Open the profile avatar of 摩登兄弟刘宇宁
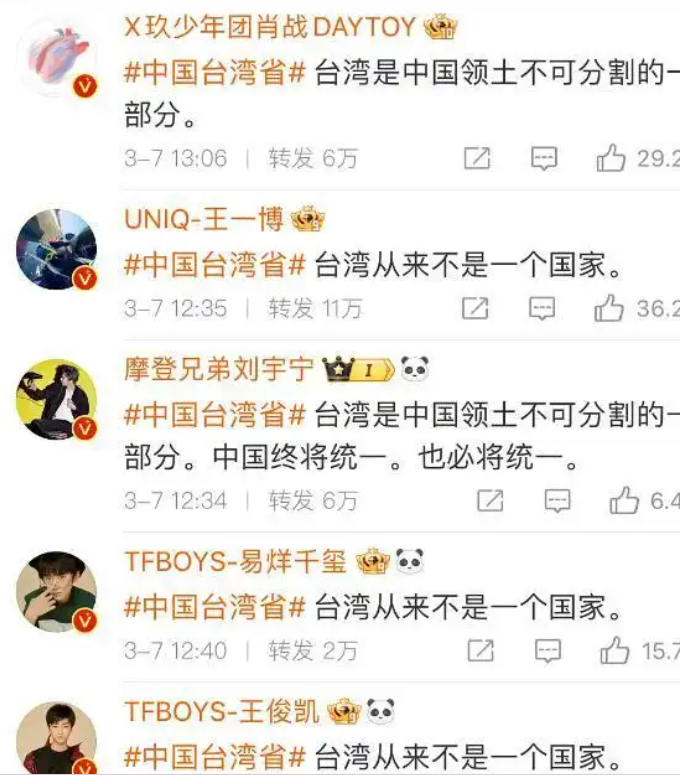This screenshot has height=775, width=680. 57,399
